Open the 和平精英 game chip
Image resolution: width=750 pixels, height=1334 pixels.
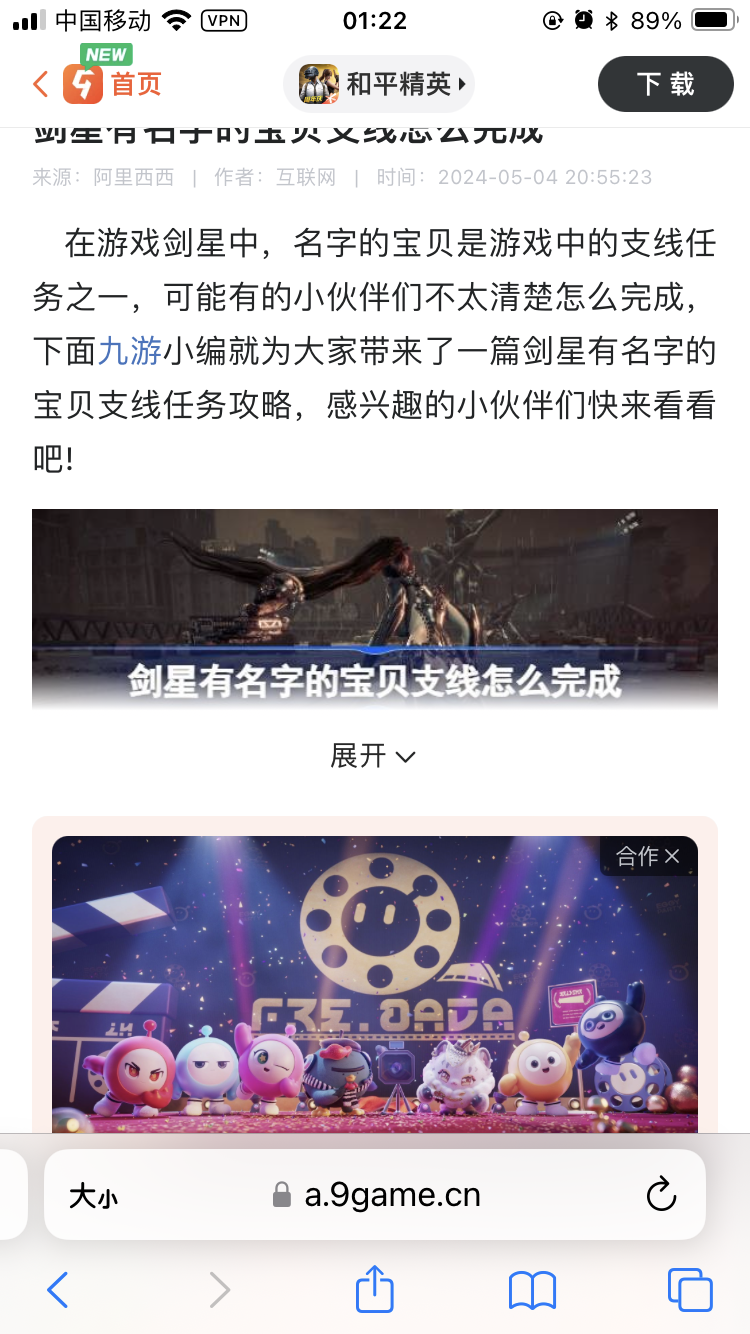tap(380, 84)
